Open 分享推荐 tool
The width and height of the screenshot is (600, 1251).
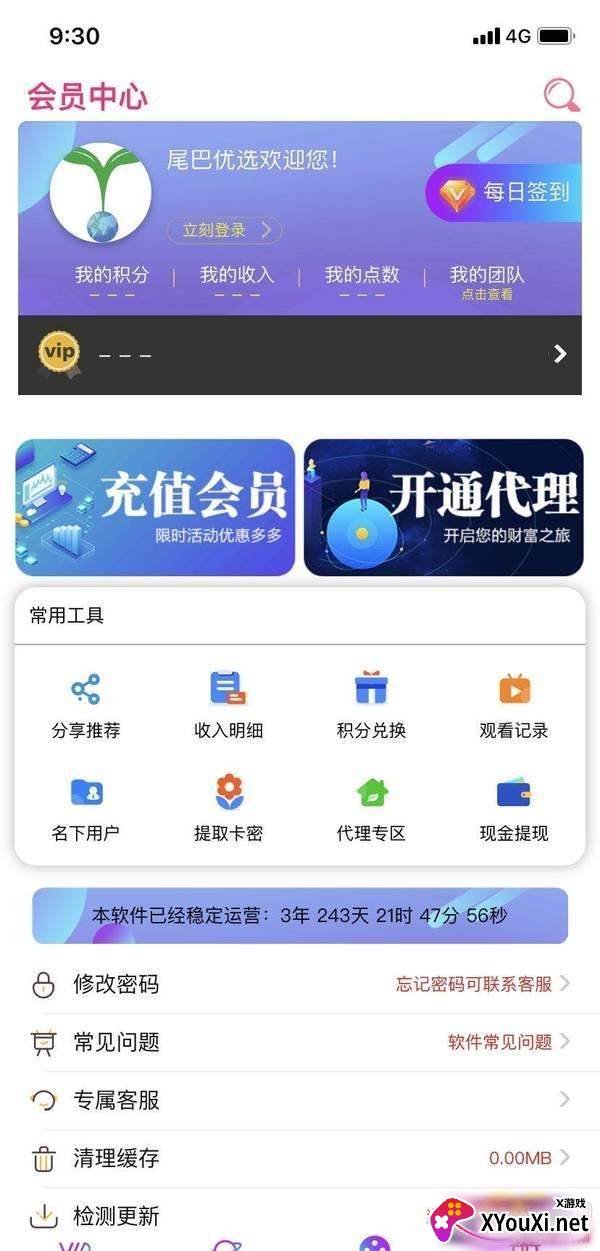point(86,705)
